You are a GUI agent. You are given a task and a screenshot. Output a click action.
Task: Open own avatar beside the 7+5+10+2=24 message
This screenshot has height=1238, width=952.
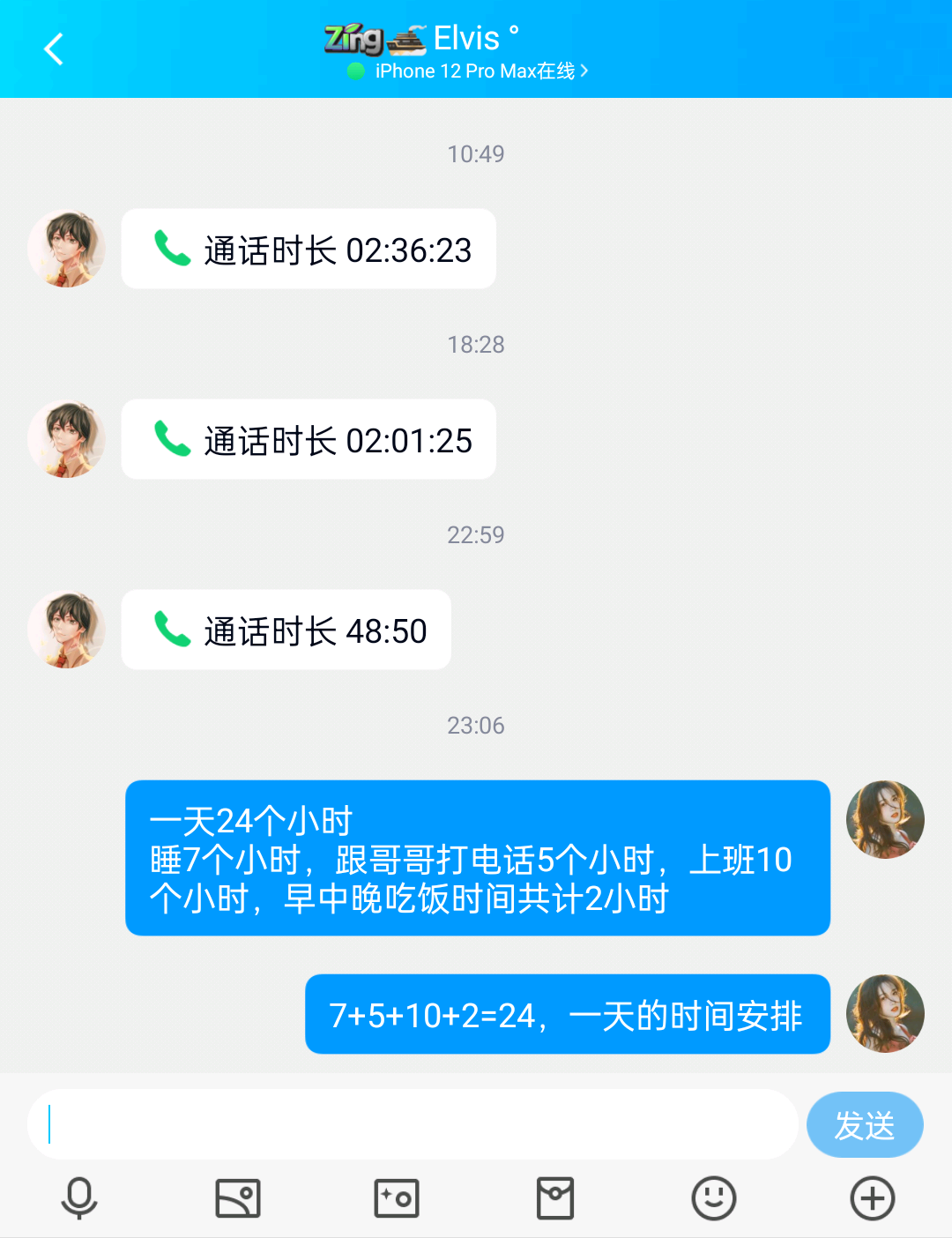885,1014
